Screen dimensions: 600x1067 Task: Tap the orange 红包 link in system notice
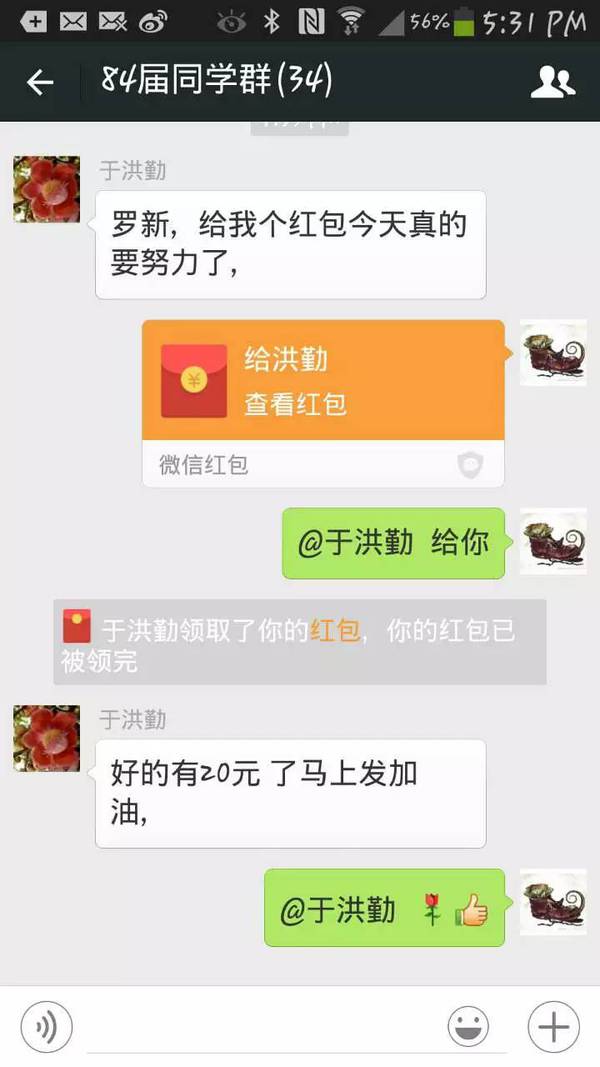pos(335,631)
